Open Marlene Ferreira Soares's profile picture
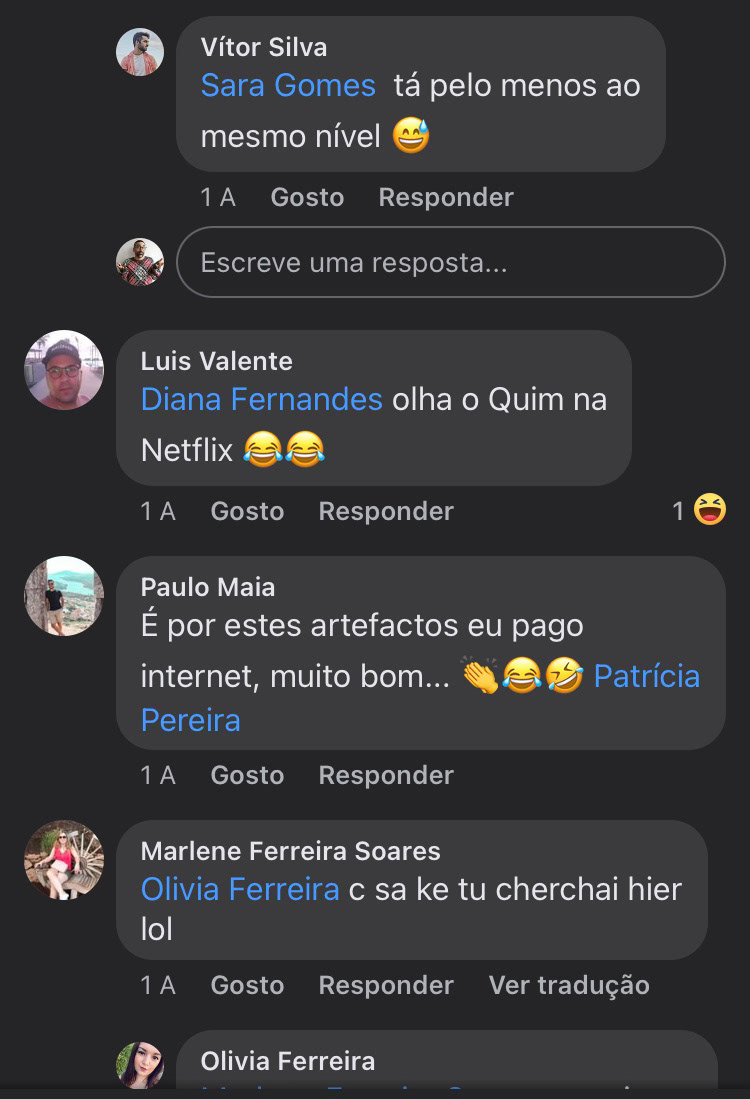 click(x=64, y=860)
